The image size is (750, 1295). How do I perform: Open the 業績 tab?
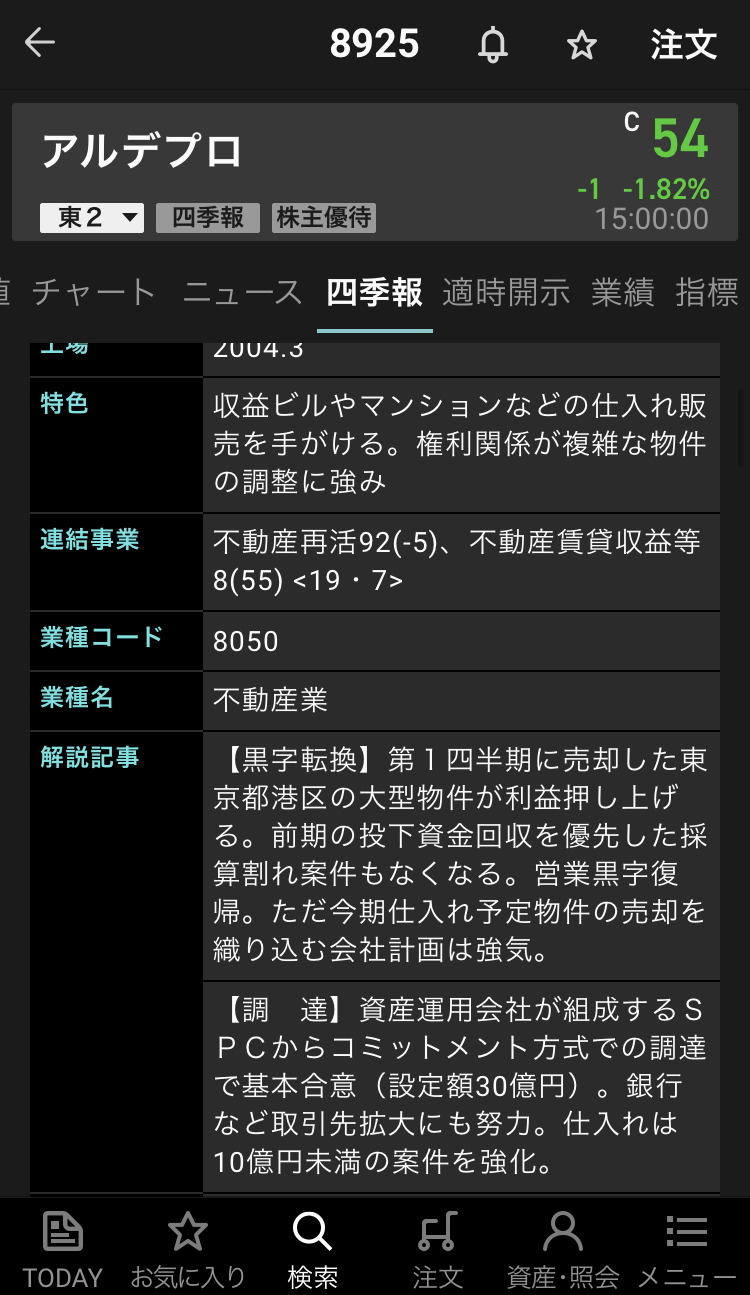pyautogui.click(x=622, y=293)
